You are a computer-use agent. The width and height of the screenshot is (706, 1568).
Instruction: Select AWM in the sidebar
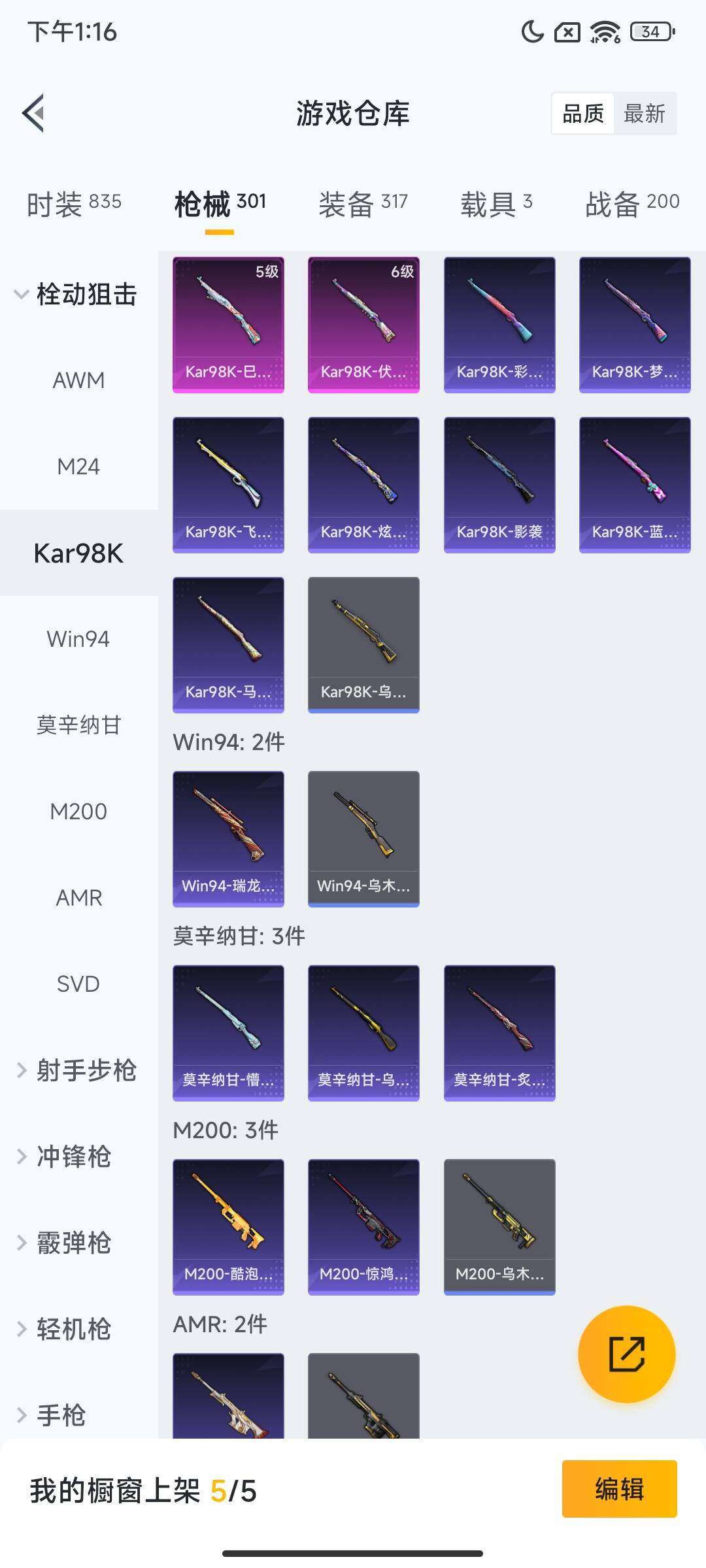point(78,380)
